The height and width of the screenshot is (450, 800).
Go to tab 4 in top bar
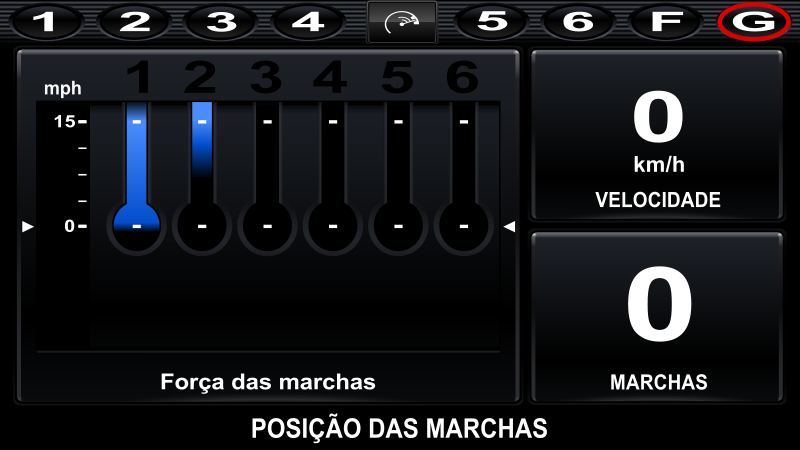coord(309,21)
